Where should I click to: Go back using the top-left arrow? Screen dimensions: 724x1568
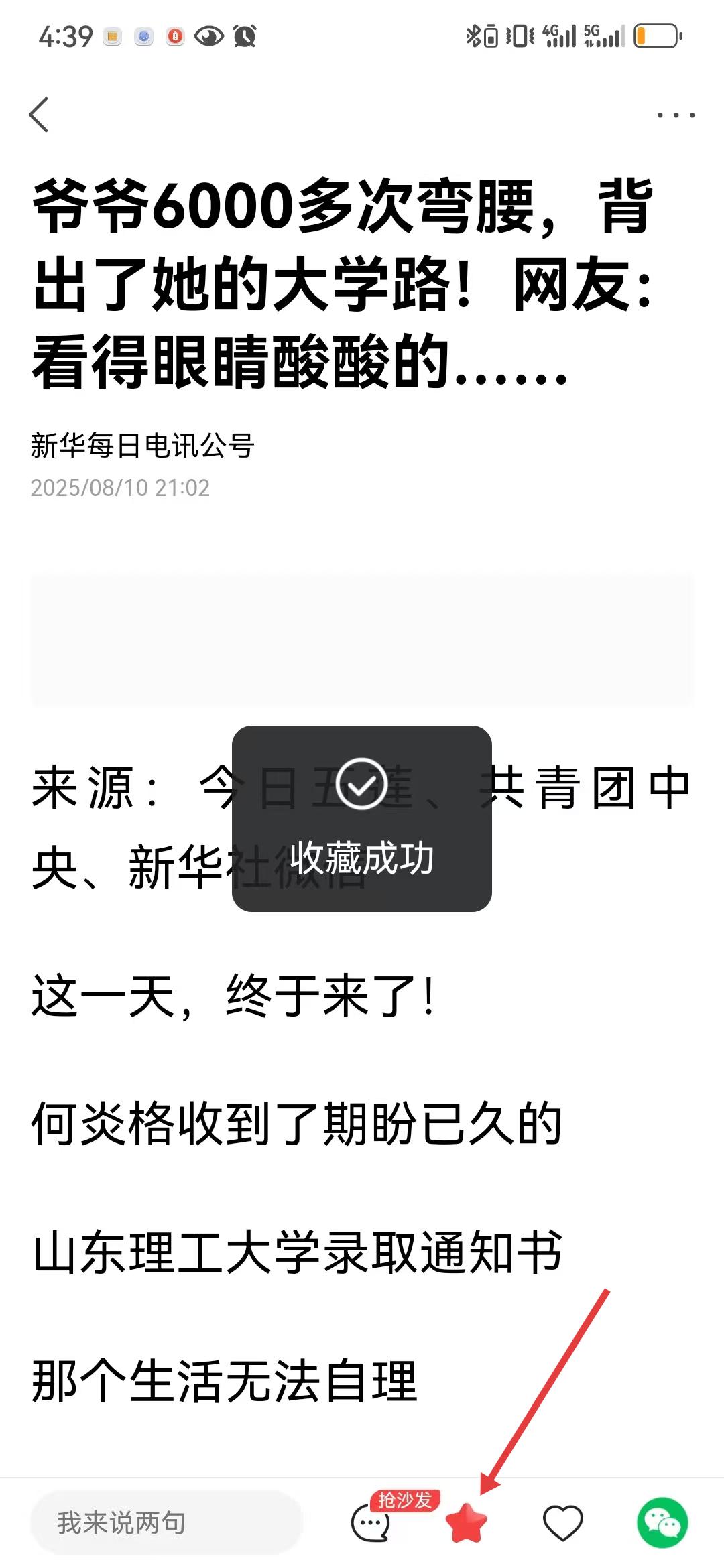39,115
